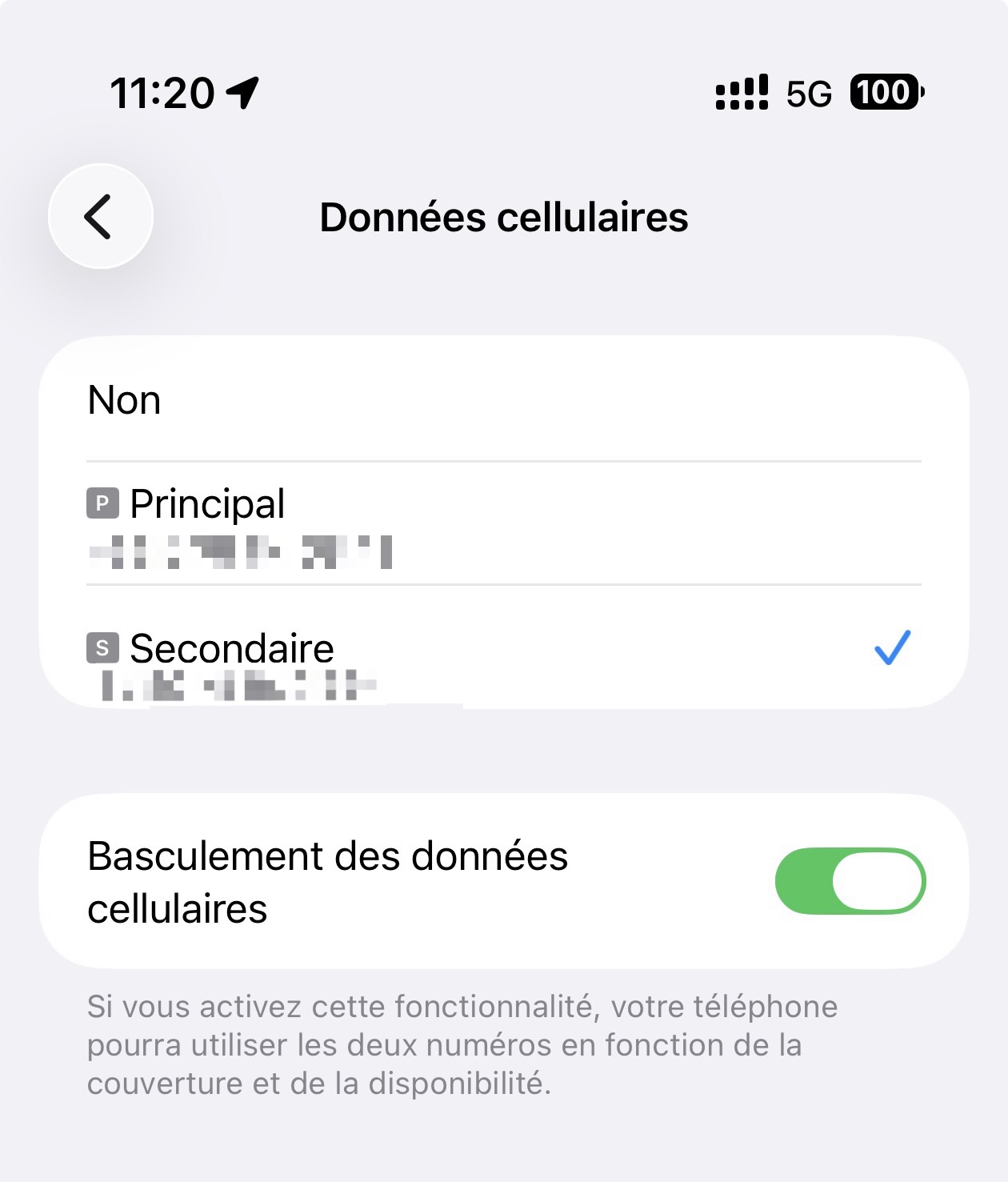Select the Secondaire line for data

pos(504,650)
